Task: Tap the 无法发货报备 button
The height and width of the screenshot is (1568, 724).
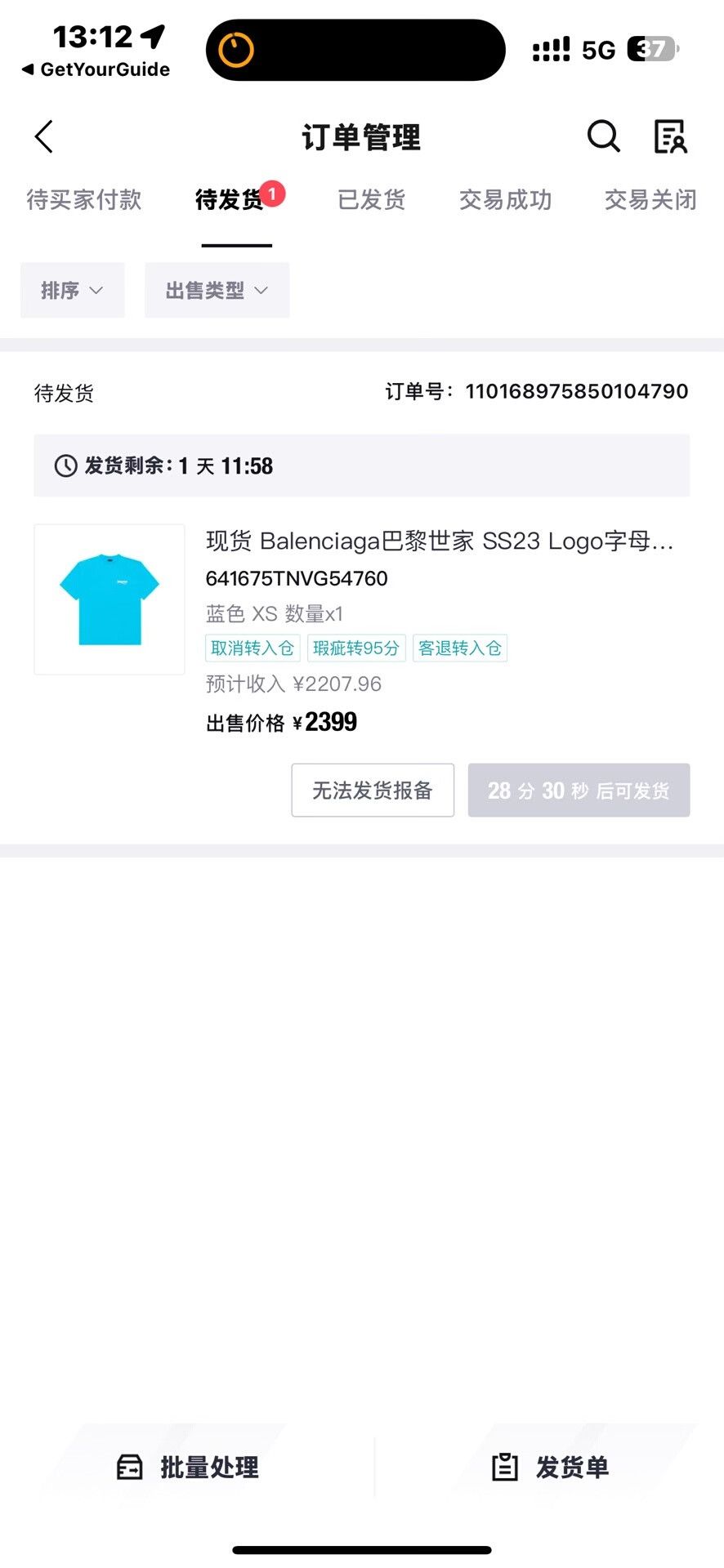Action: pyautogui.click(x=373, y=790)
